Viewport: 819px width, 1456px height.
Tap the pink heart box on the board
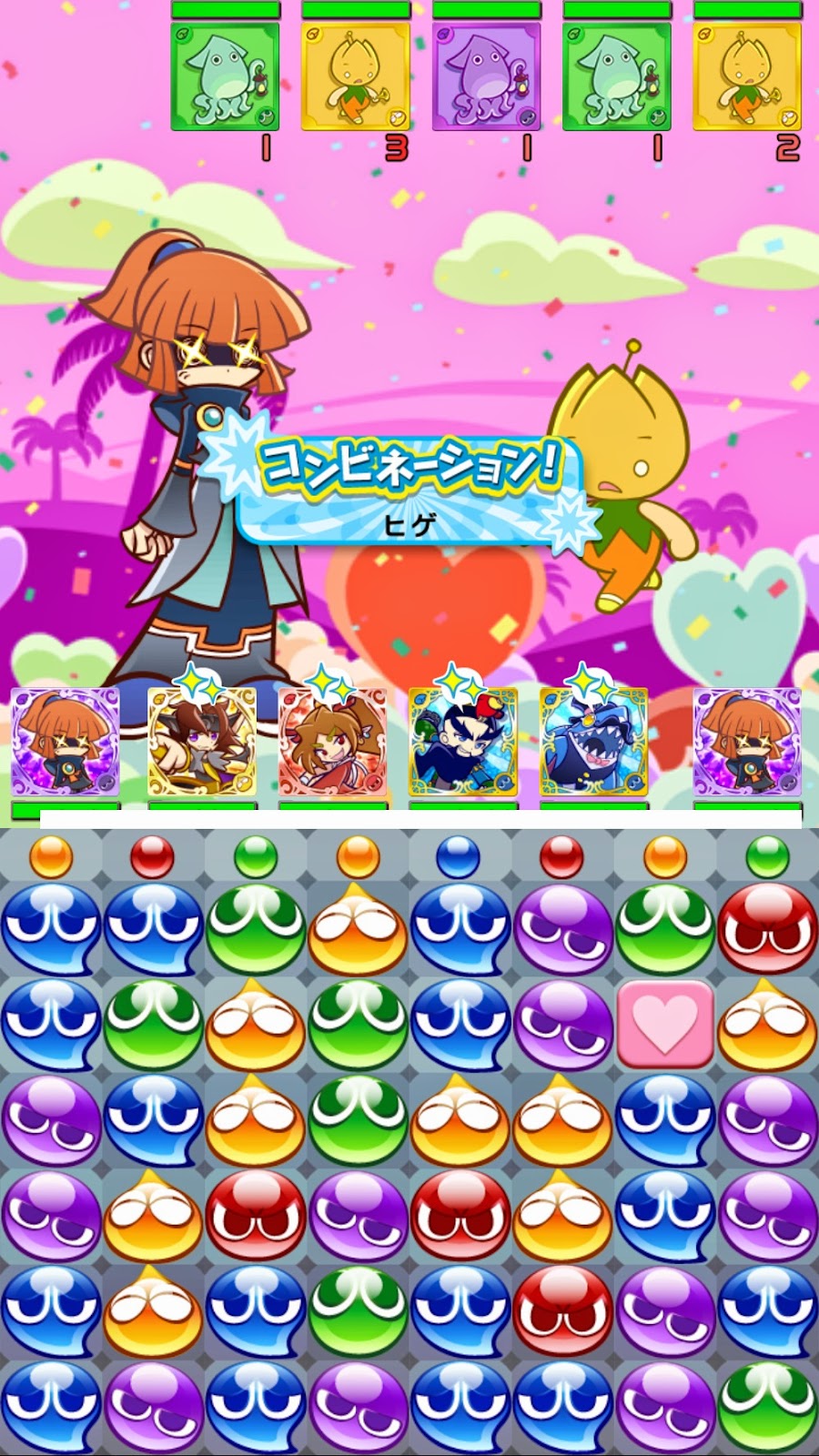click(665, 1023)
